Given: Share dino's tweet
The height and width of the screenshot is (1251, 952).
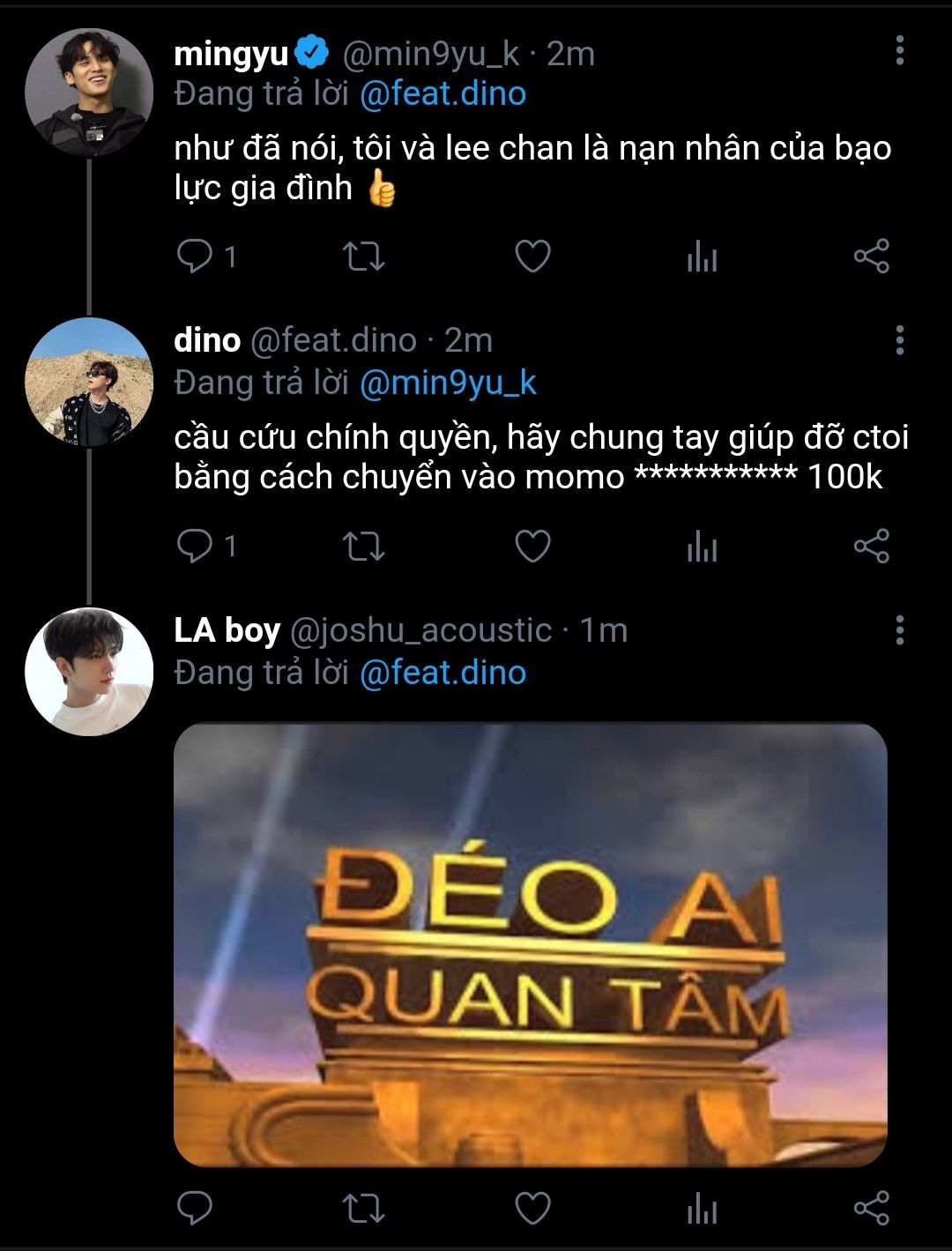Looking at the screenshot, I should [x=871, y=547].
